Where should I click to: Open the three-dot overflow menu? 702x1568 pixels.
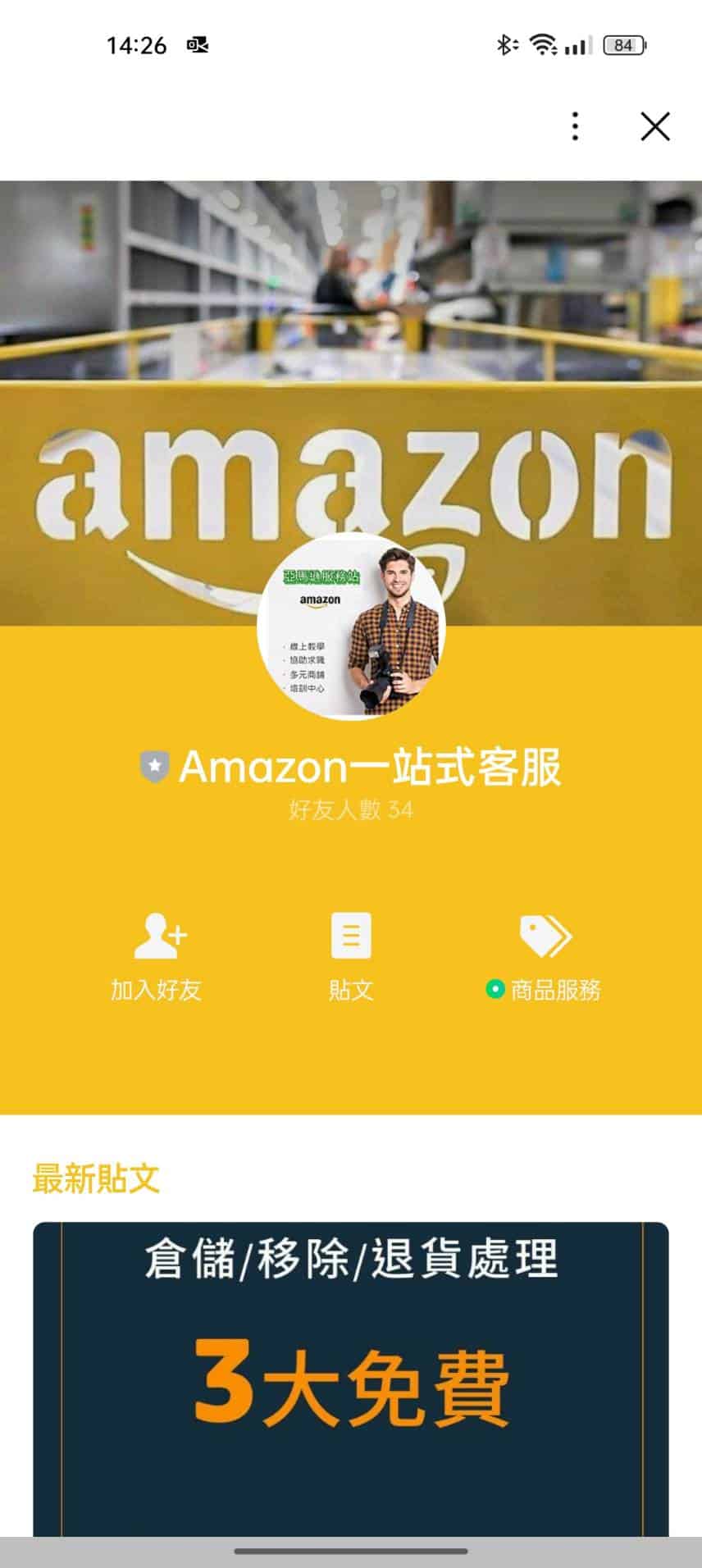[x=575, y=126]
